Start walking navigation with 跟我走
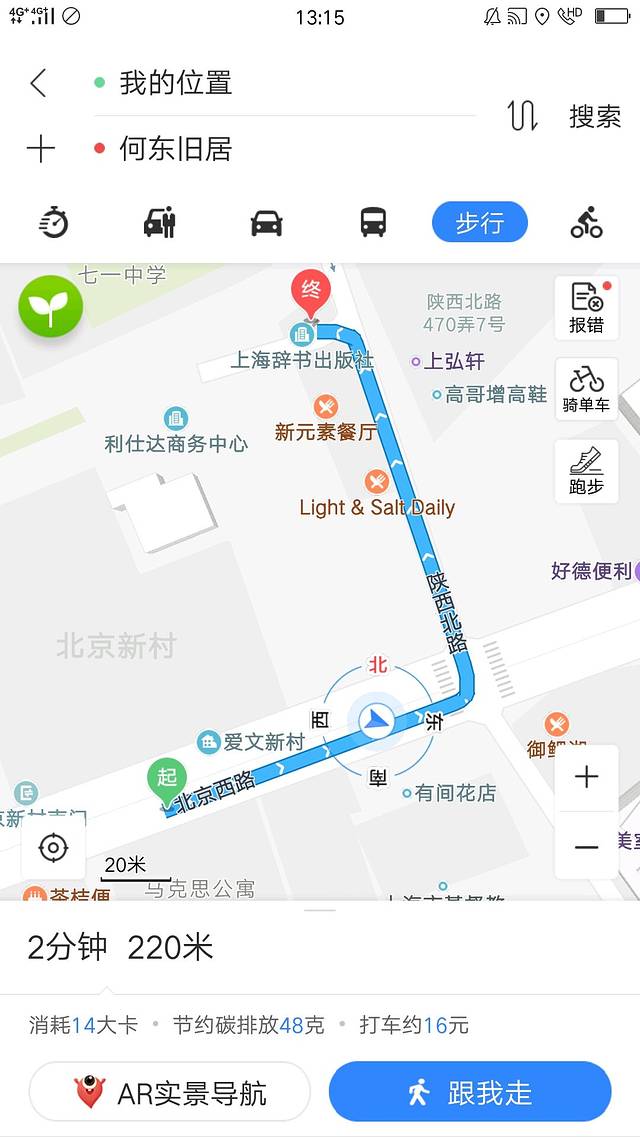This screenshot has width=640, height=1137. 469,1092
